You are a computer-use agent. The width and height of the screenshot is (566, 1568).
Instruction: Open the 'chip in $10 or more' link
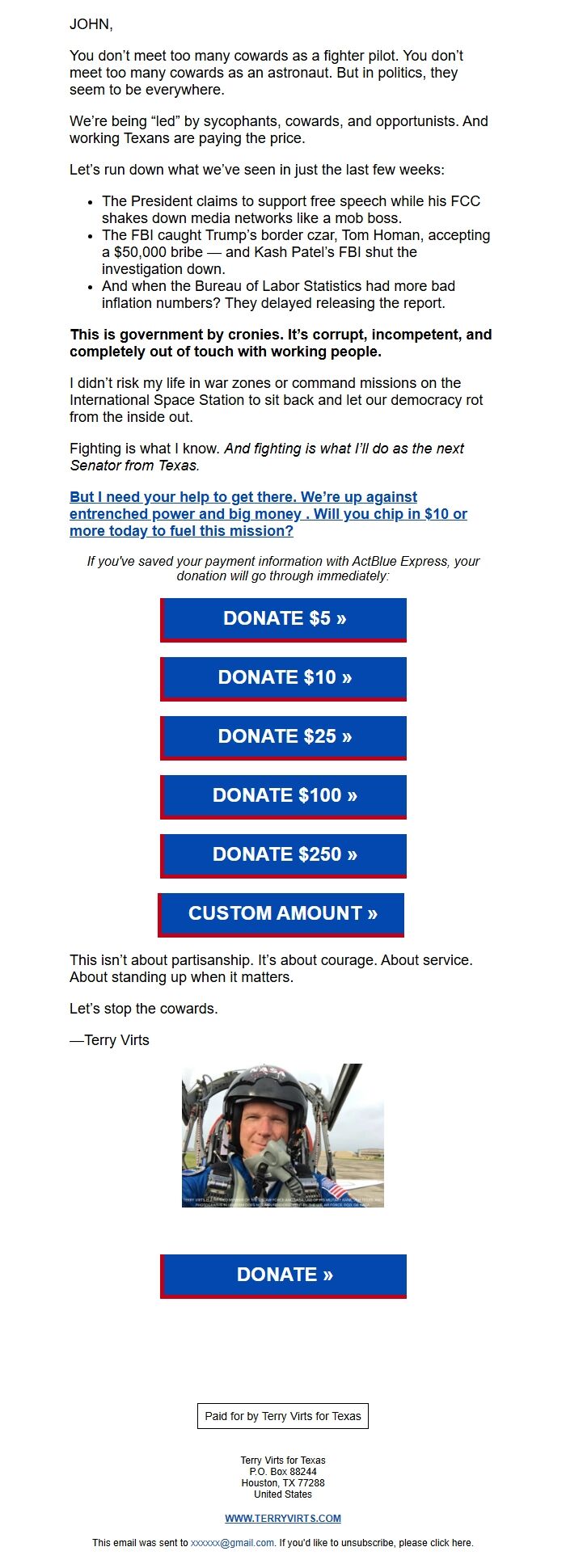[268, 514]
